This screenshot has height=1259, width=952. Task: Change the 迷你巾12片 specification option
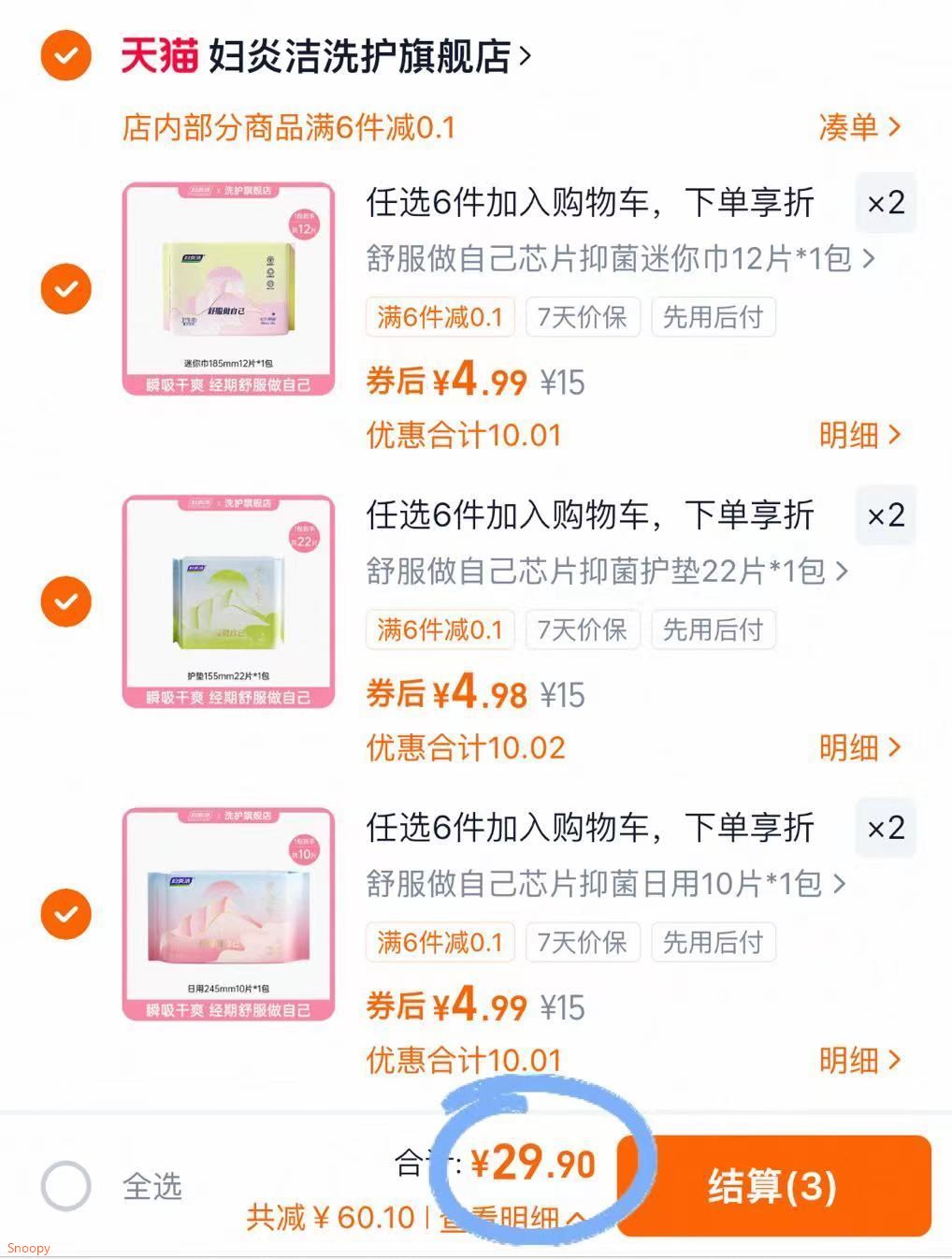coord(619,258)
